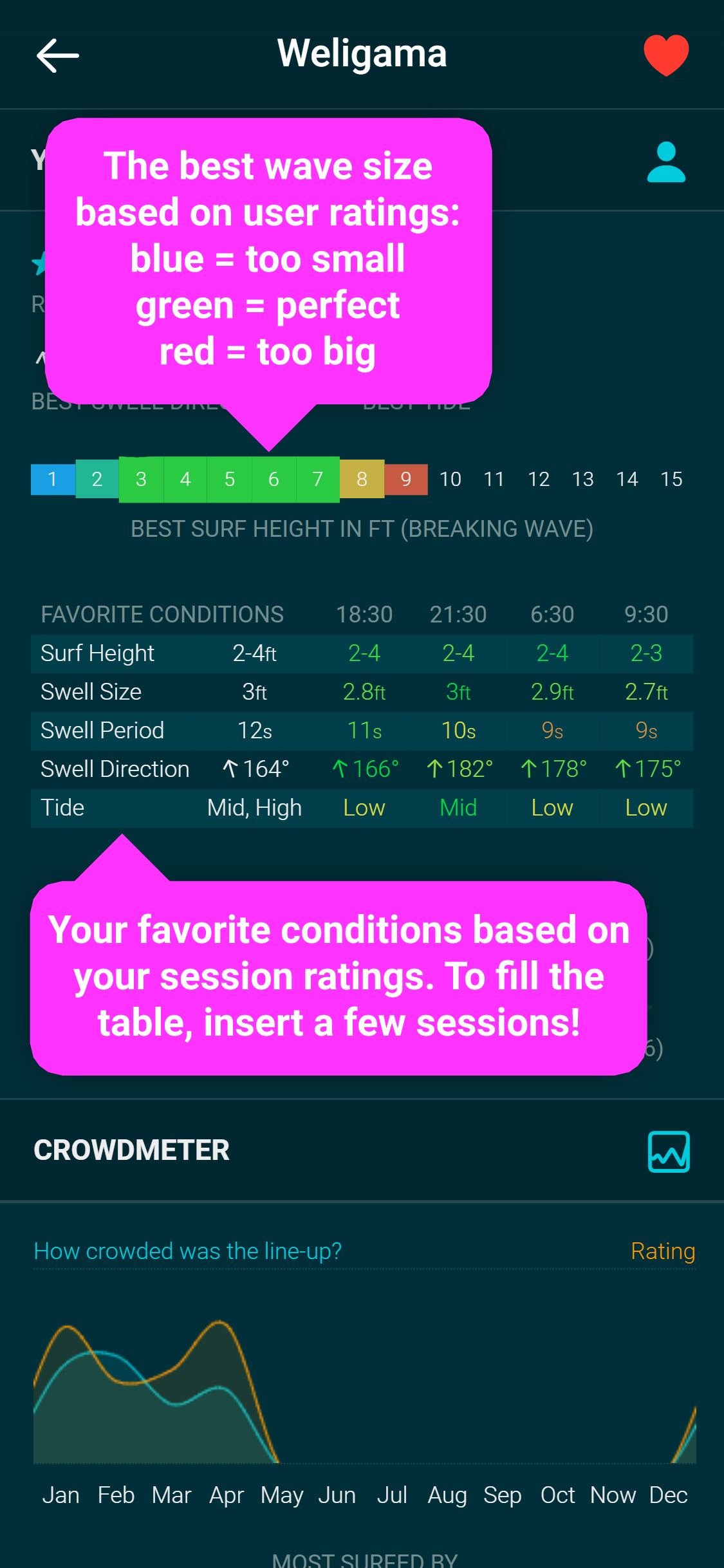Switch crowdmeter to Rating view
The image size is (724, 1568).
[x=662, y=1250]
